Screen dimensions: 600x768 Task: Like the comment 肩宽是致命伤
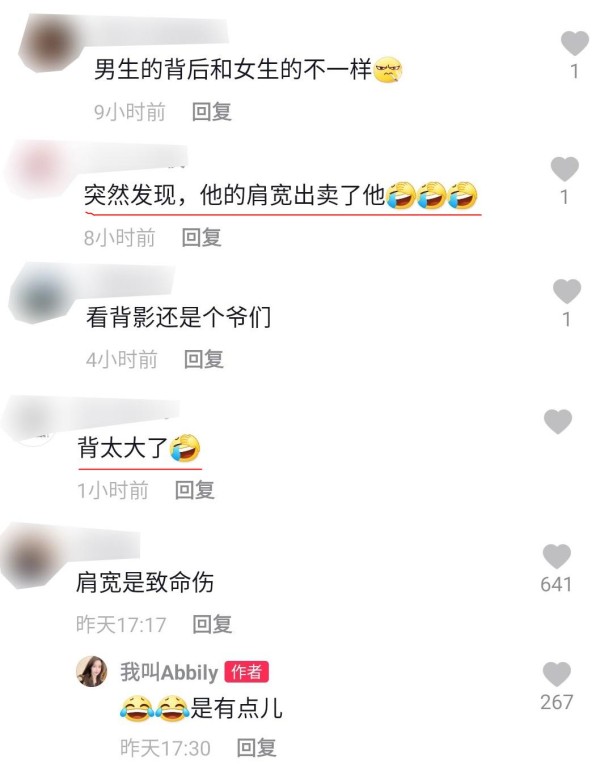[557, 556]
